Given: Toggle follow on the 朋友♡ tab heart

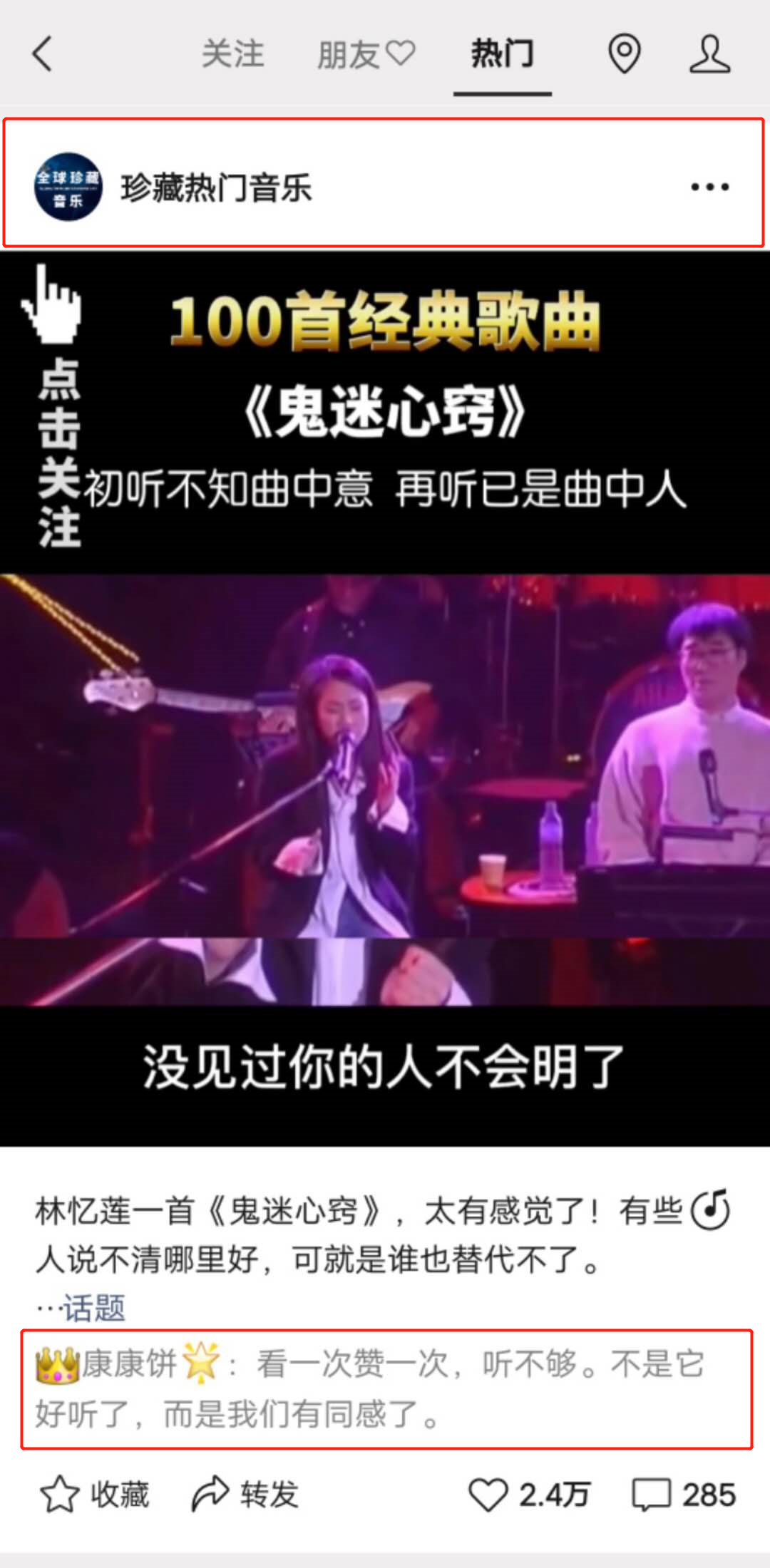Looking at the screenshot, I should tap(366, 54).
